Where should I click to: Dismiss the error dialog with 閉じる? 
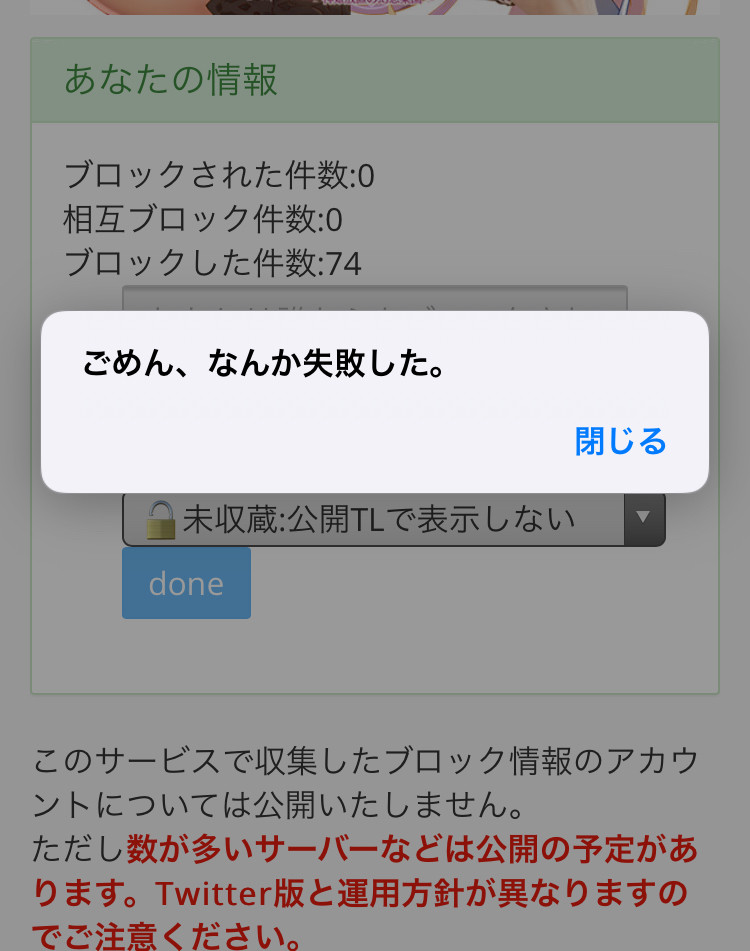coord(620,441)
